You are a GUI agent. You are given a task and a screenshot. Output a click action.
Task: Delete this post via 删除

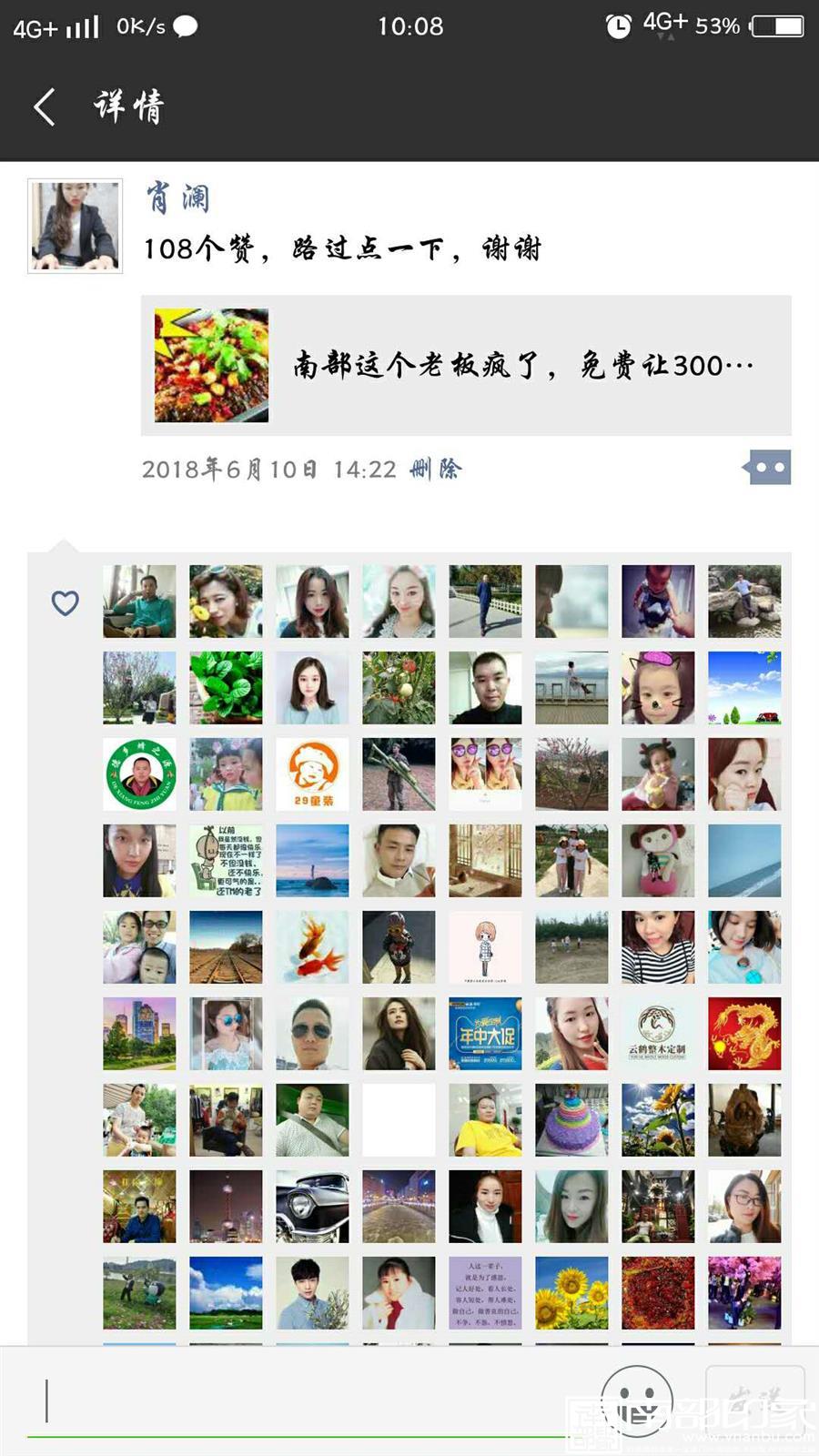(x=436, y=469)
